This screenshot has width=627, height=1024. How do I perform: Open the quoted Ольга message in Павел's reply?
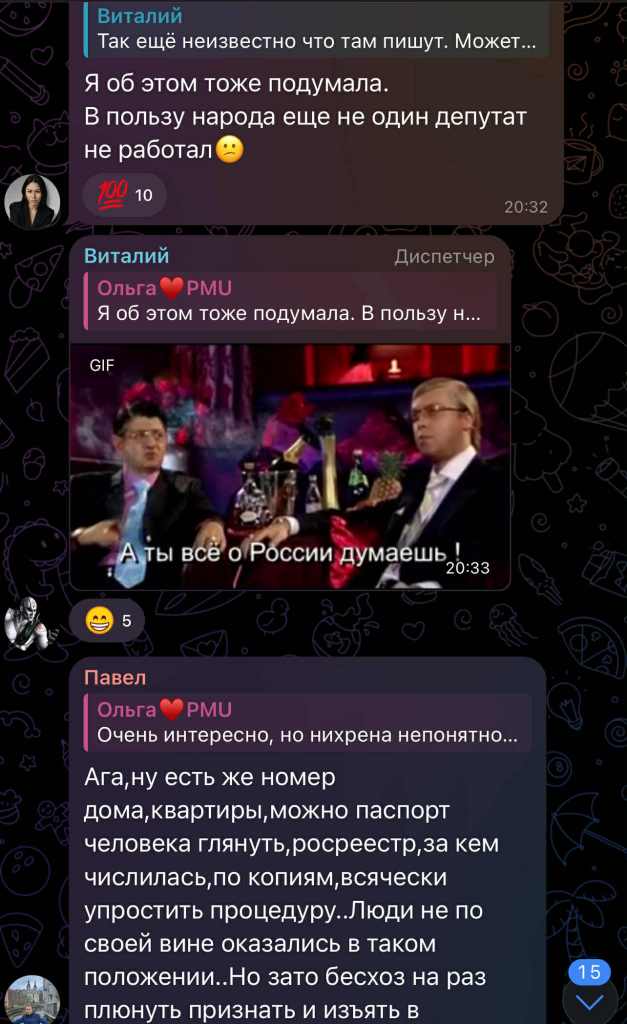pos(306,723)
